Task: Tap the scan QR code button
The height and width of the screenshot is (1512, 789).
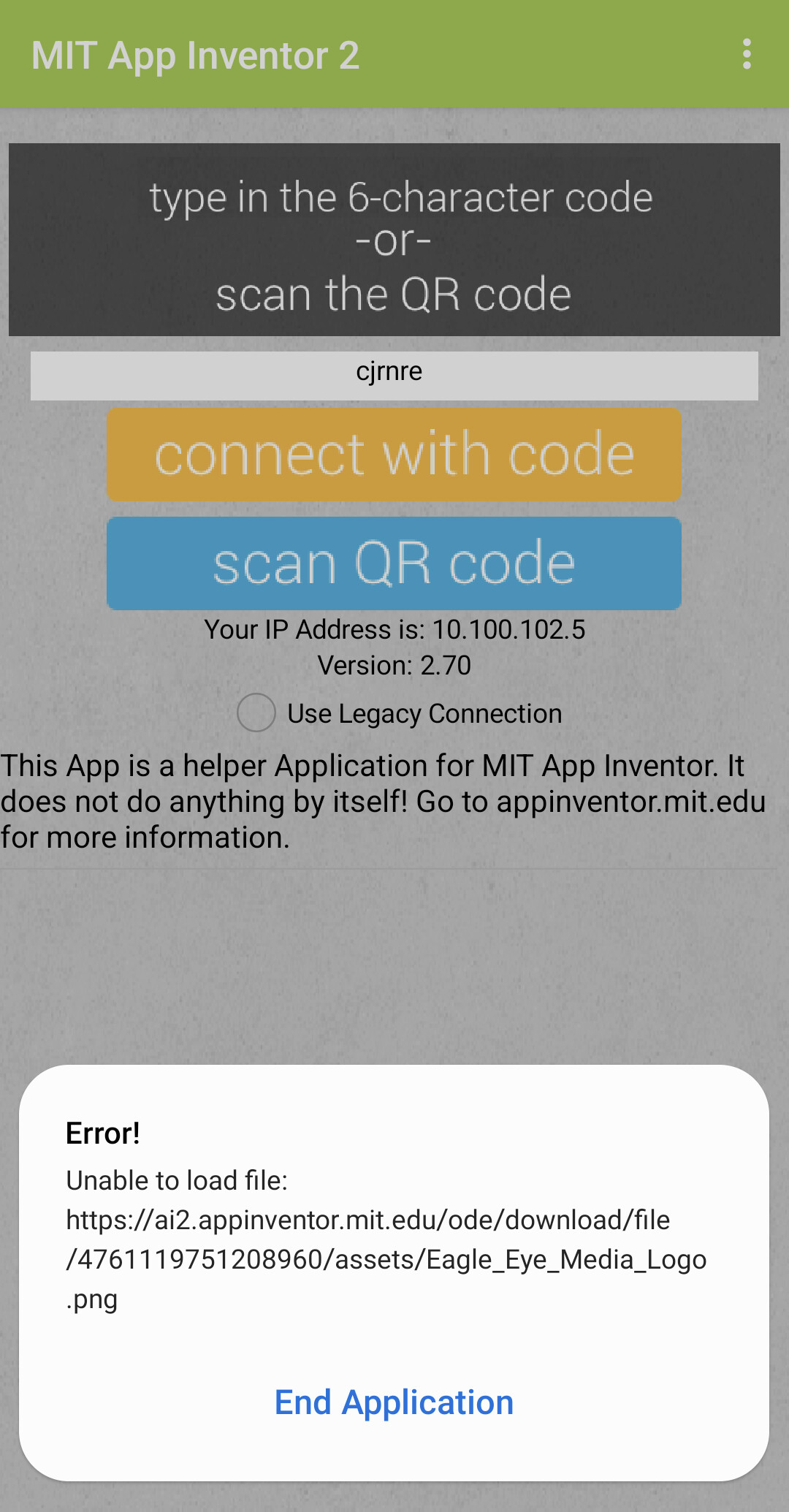Action: tap(394, 563)
